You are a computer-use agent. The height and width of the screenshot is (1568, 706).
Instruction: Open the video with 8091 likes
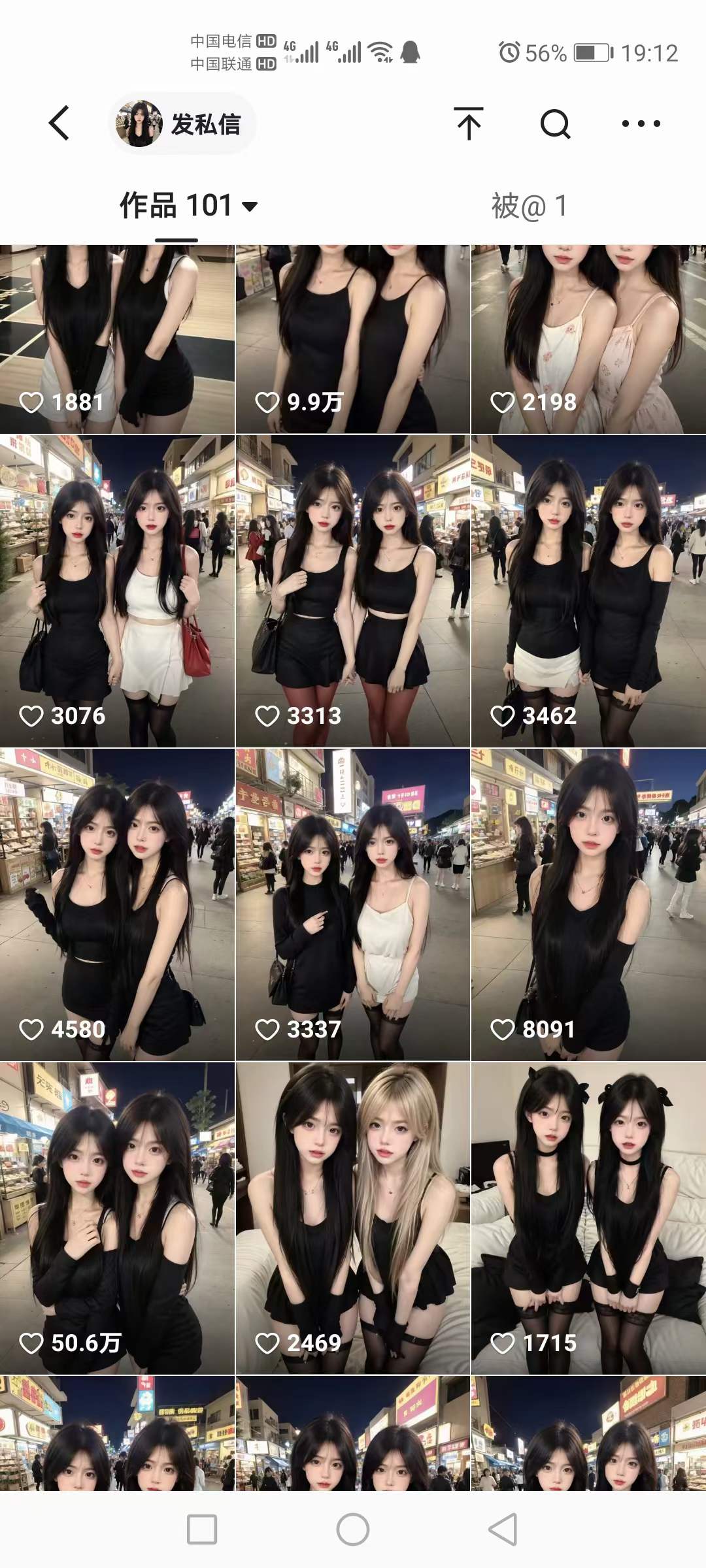tap(588, 905)
